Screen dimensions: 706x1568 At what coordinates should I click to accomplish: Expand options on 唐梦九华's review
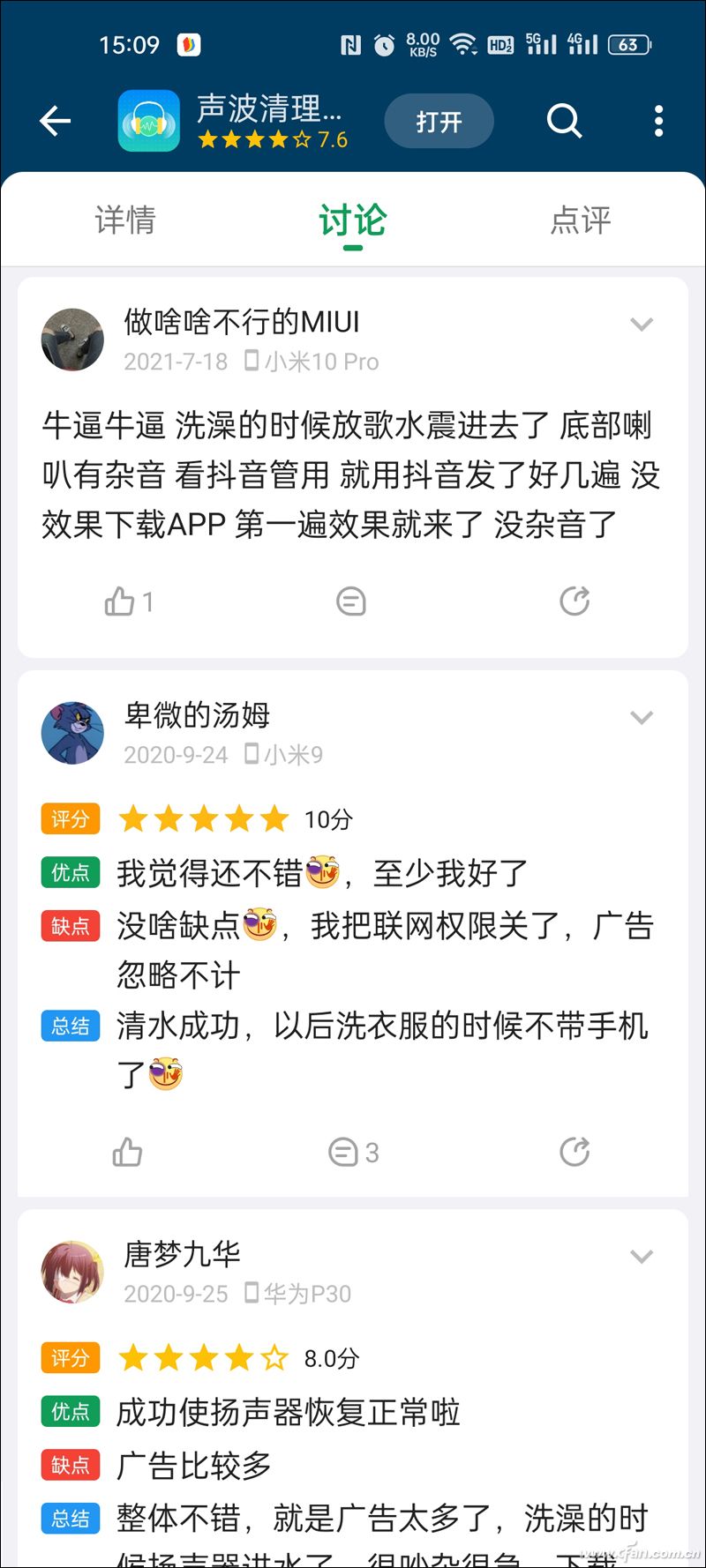click(642, 1256)
